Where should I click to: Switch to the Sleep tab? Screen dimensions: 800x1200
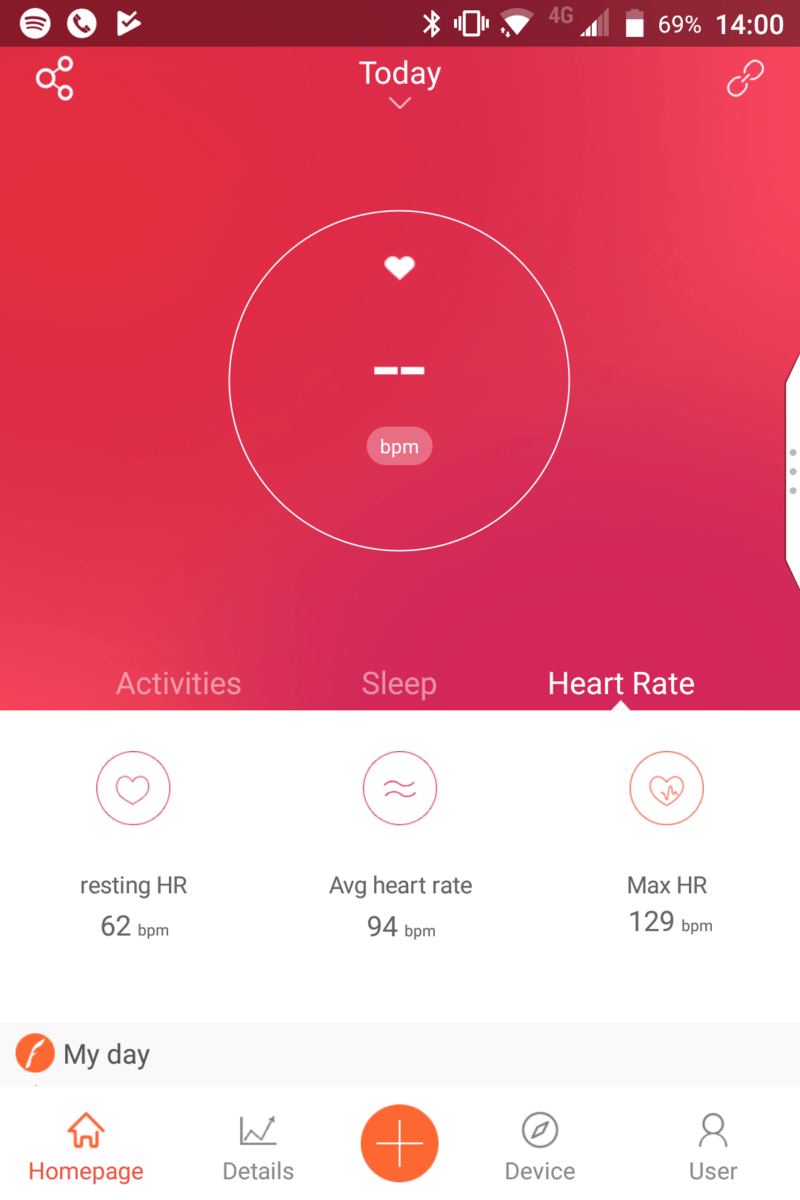tap(399, 684)
